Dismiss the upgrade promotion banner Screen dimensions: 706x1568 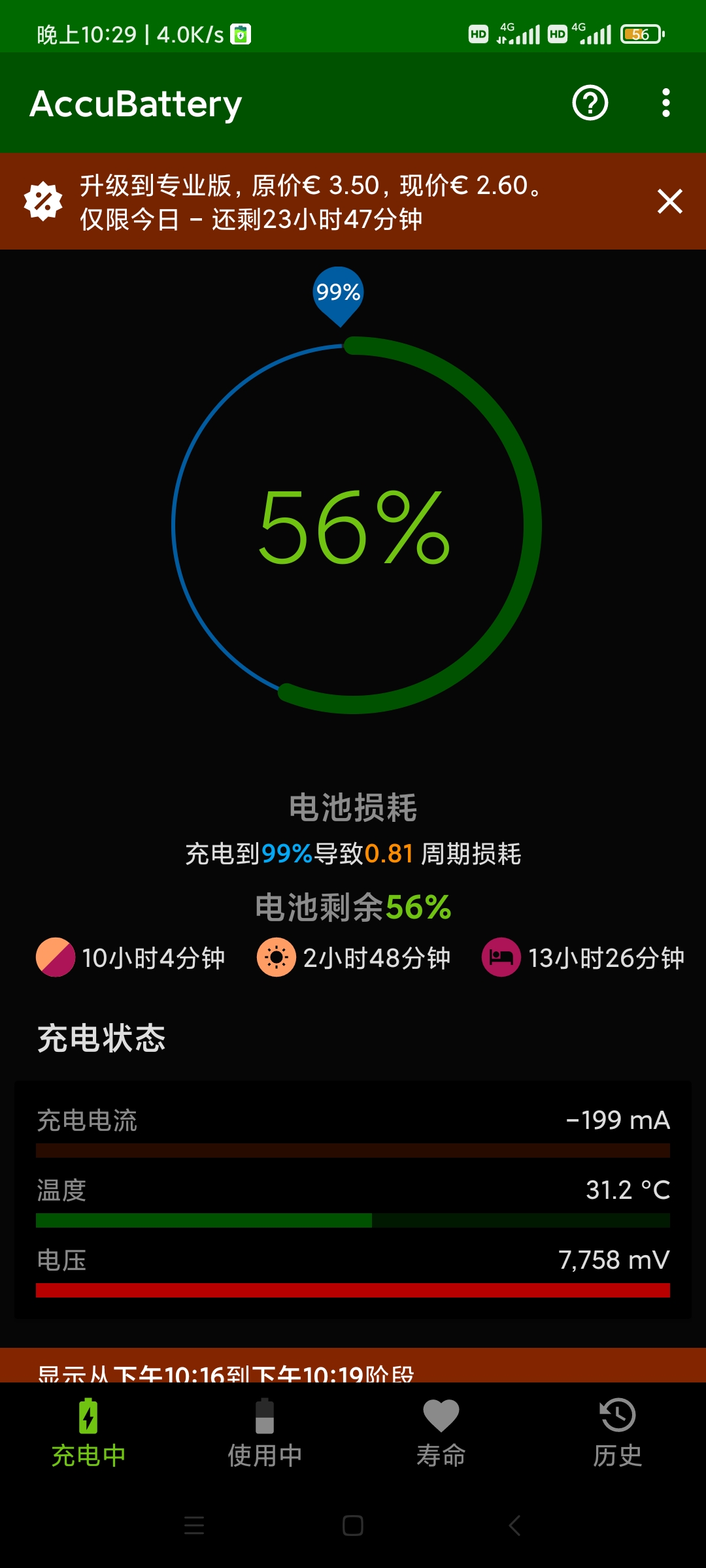(x=670, y=201)
